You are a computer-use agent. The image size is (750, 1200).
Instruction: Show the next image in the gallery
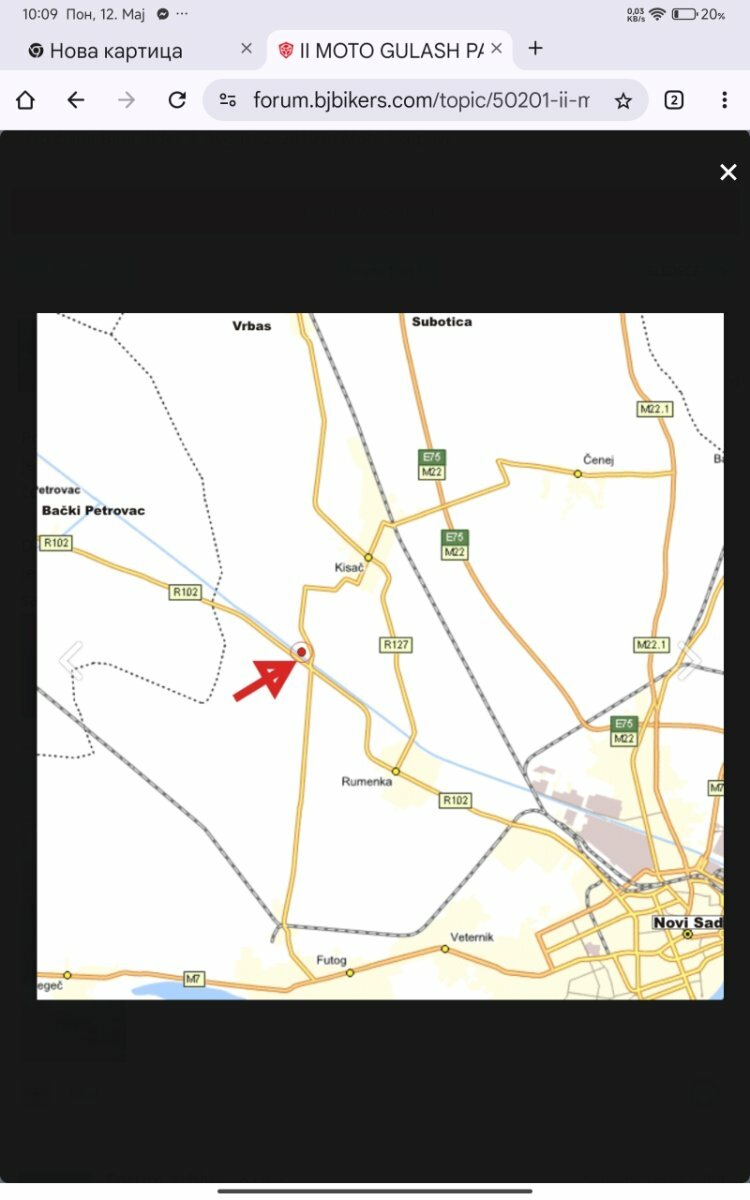[x=689, y=661]
